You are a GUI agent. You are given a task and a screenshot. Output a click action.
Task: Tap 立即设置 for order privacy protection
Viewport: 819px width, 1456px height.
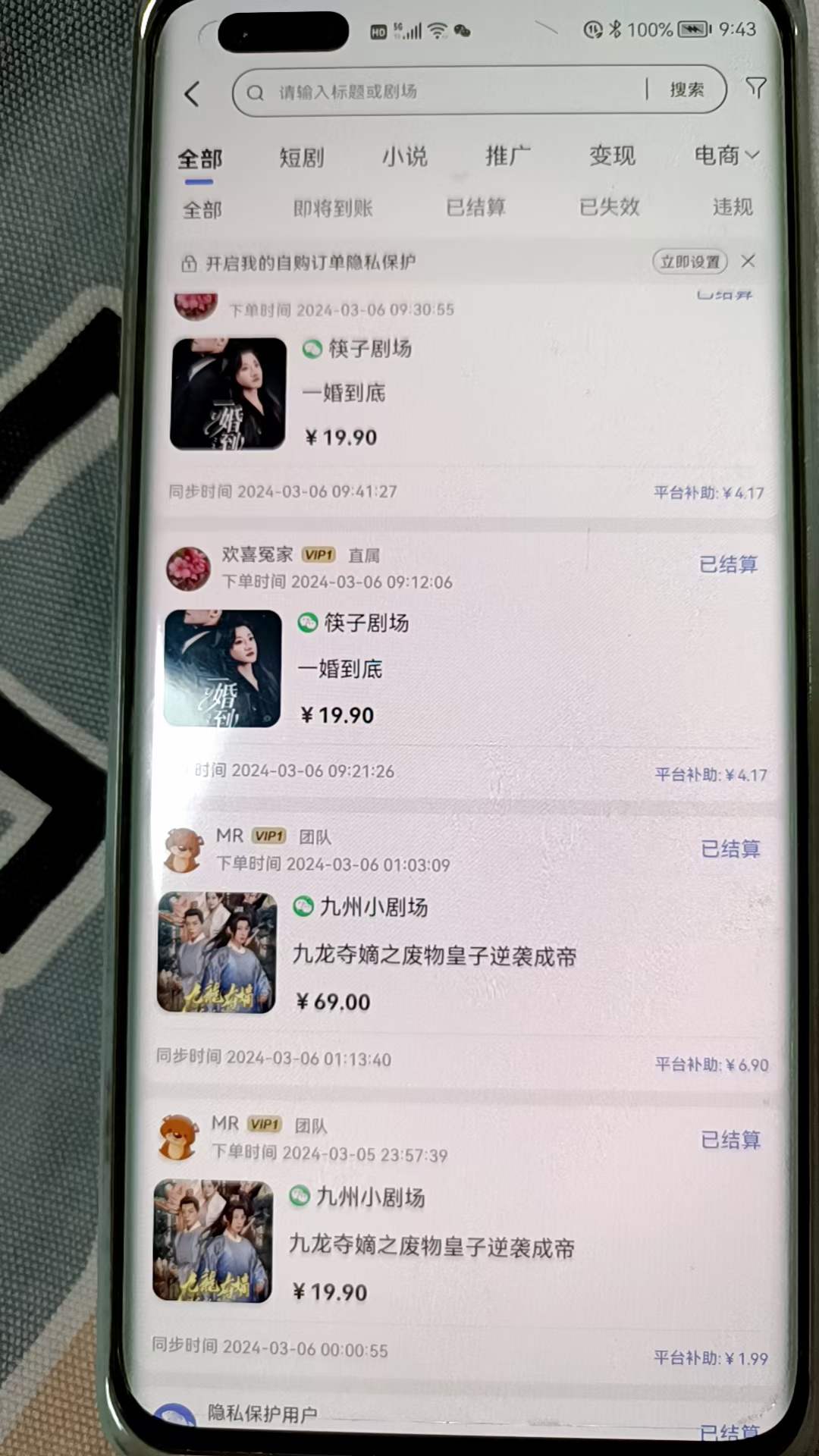[689, 262]
